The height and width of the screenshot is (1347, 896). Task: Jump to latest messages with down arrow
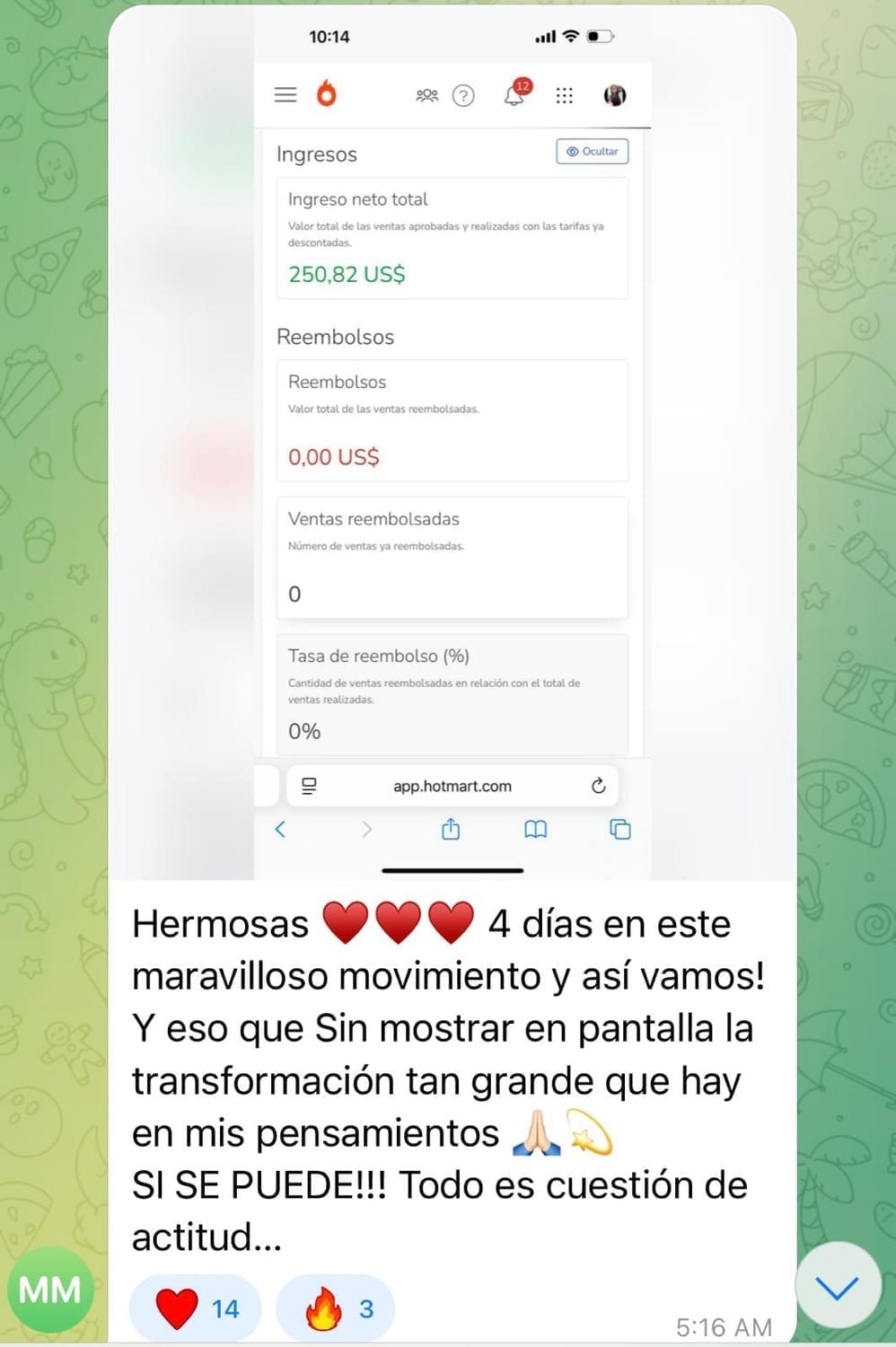coord(838,1287)
